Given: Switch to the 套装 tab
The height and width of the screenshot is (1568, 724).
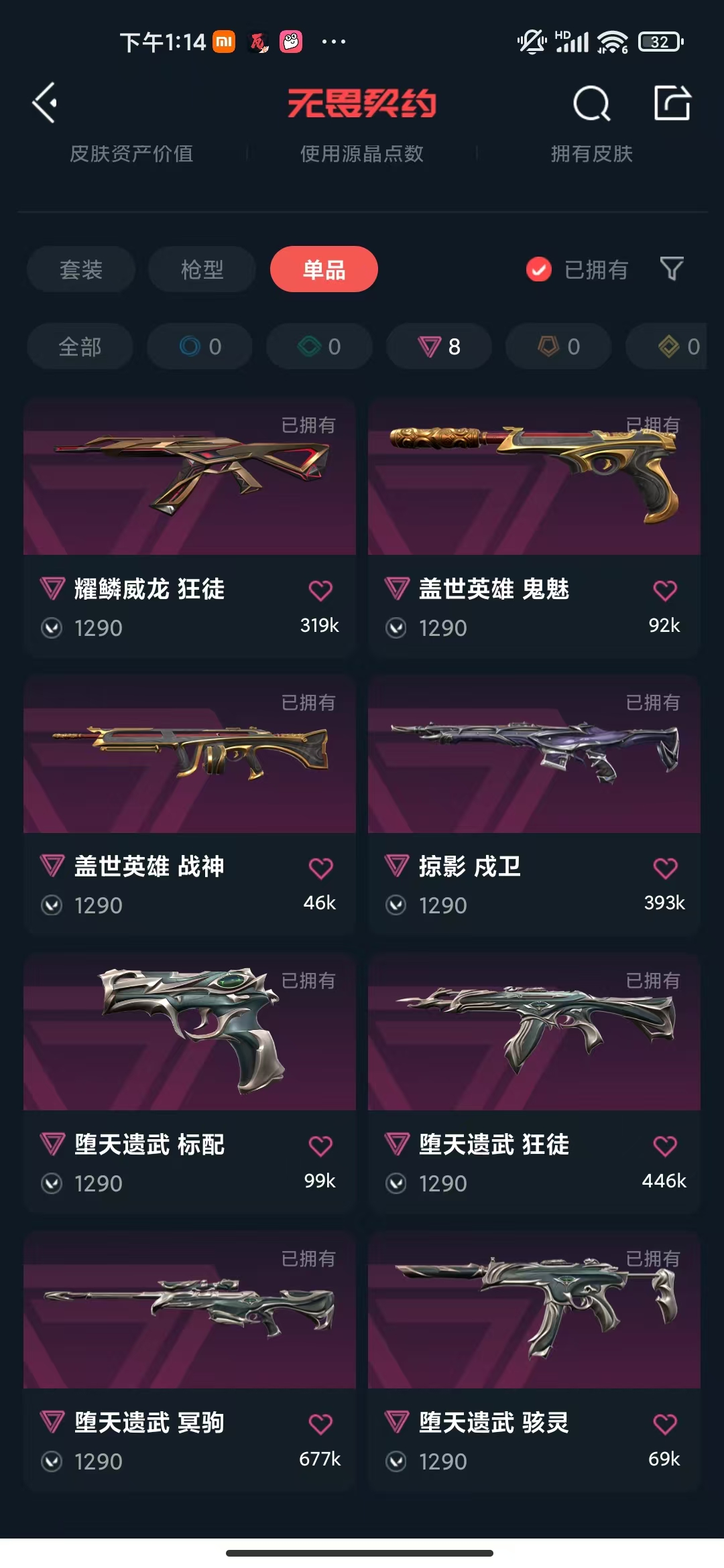Looking at the screenshot, I should click(x=81, y=269).
